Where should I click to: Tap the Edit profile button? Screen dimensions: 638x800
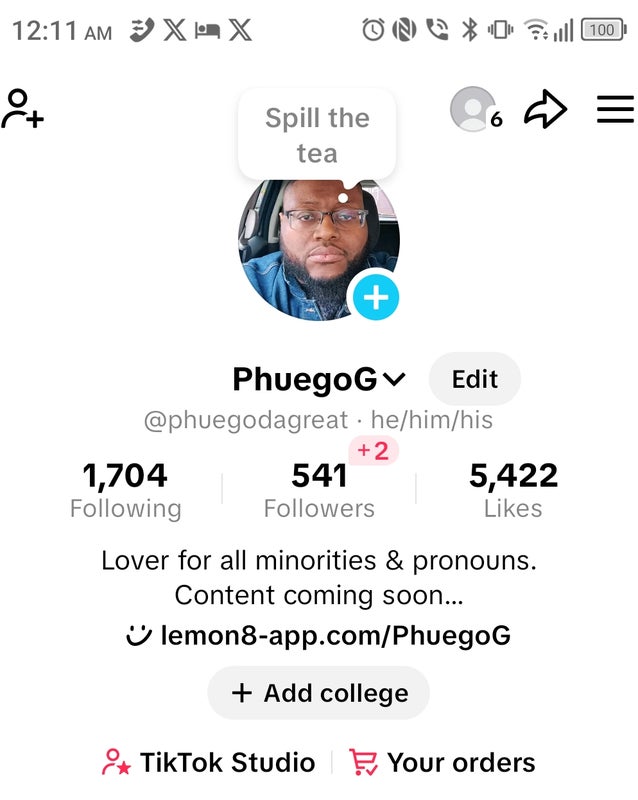coord(474,379)
